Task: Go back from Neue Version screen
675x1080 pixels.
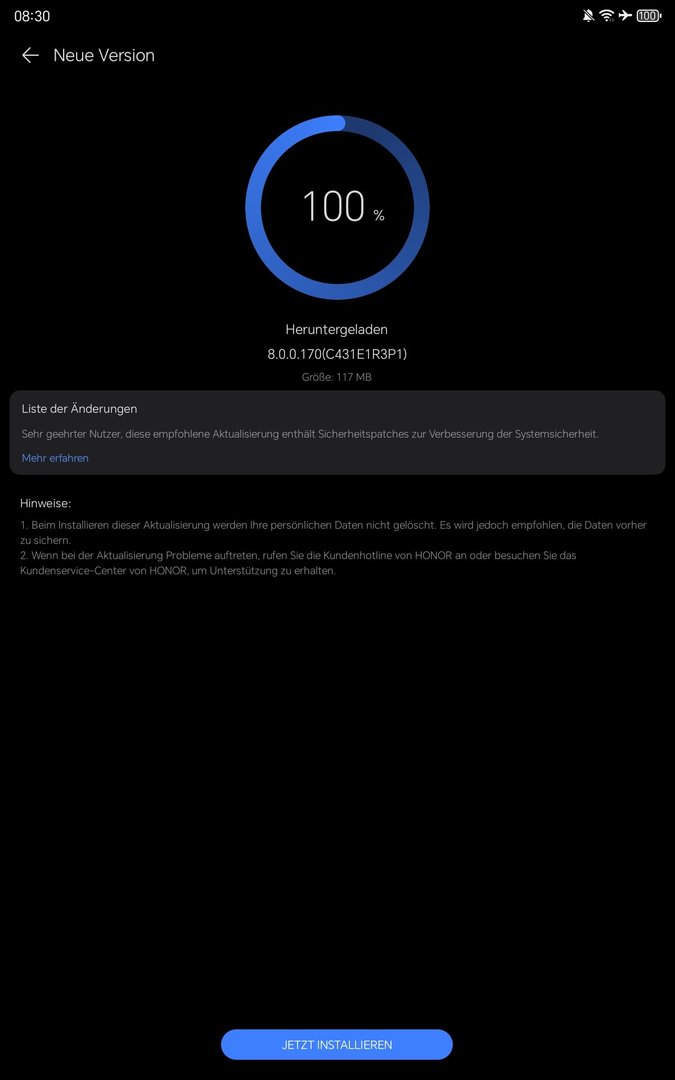Action: (x=30, y=56)
